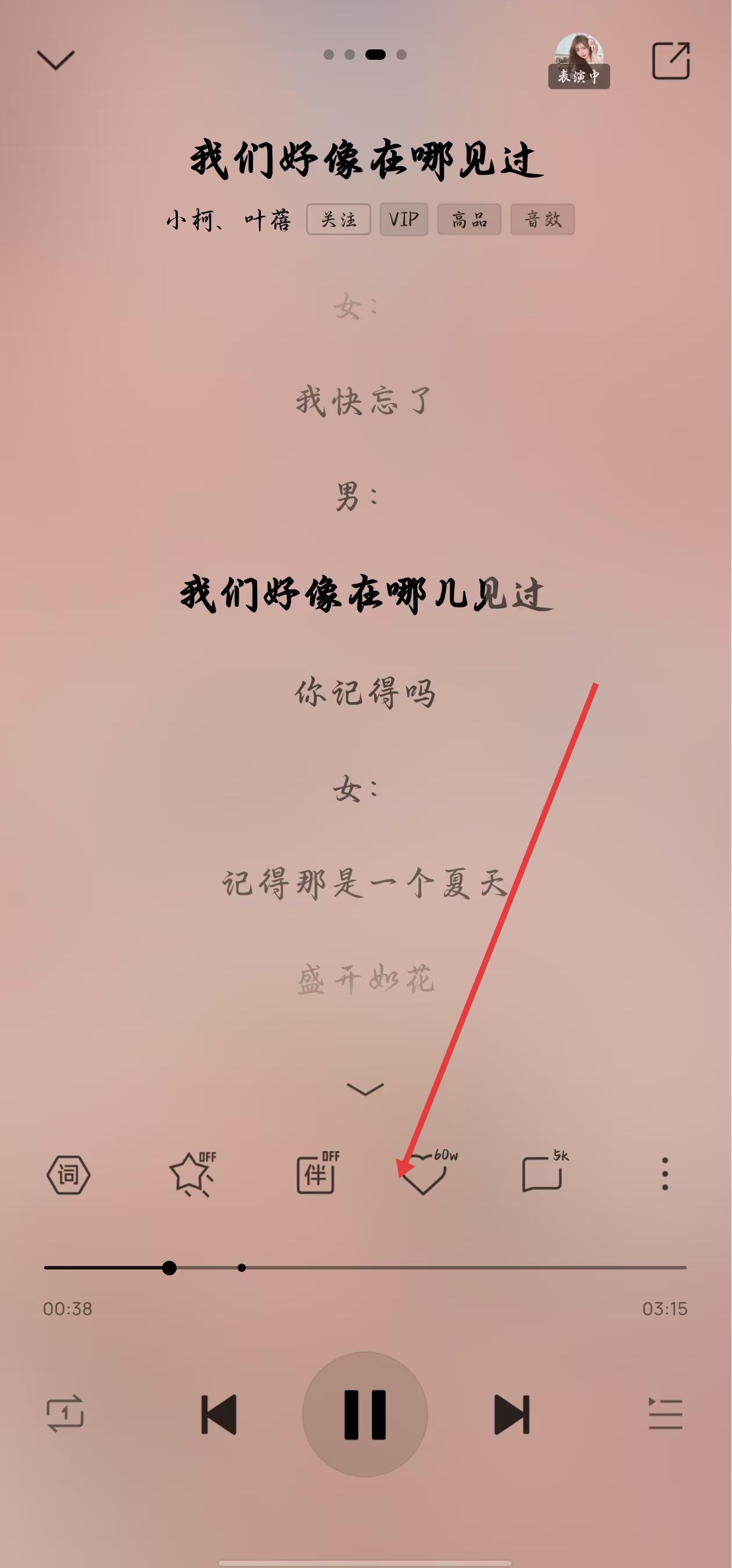Seek along the playback progress bar
732x1568 pixels.
coord(365,1267)
